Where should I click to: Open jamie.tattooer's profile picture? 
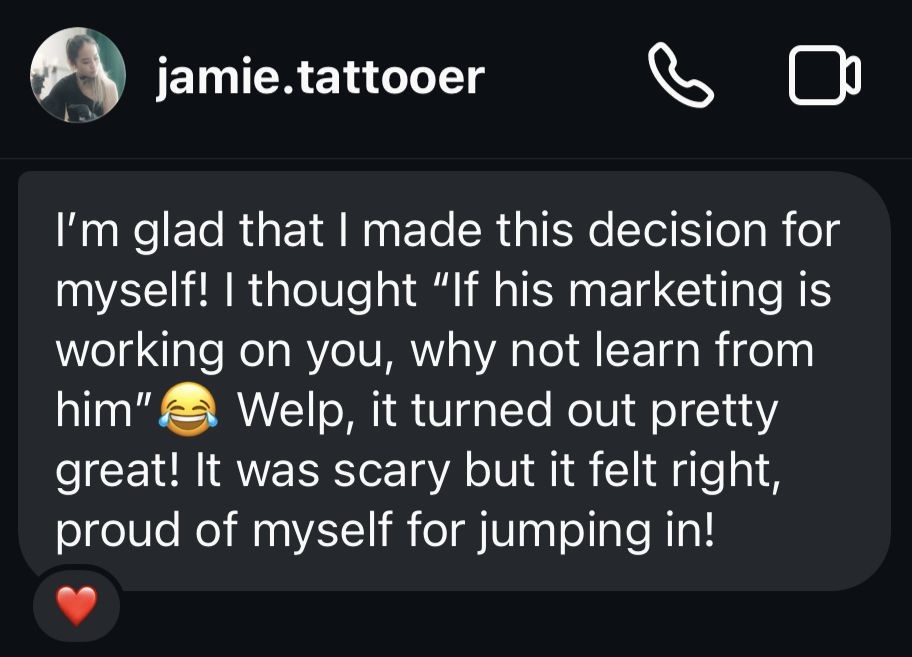[78, 77]
